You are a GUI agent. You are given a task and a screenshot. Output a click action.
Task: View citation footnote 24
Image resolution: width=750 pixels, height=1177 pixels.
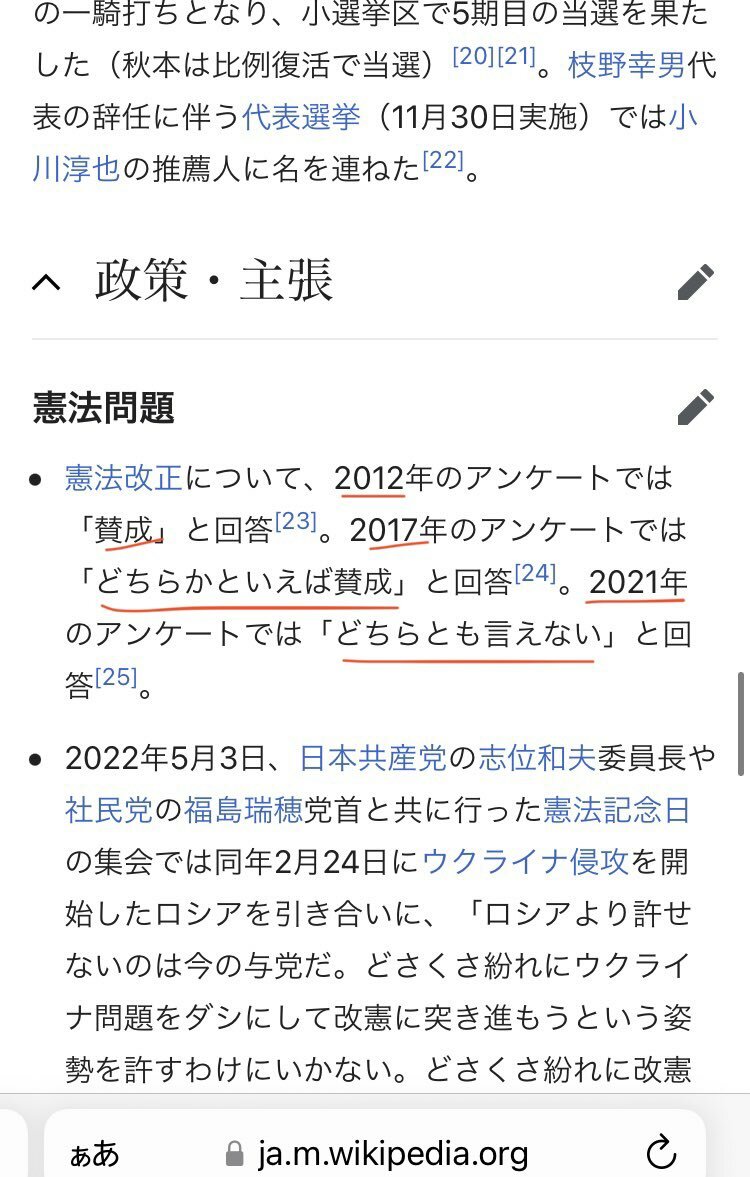(x=535, y=573)
